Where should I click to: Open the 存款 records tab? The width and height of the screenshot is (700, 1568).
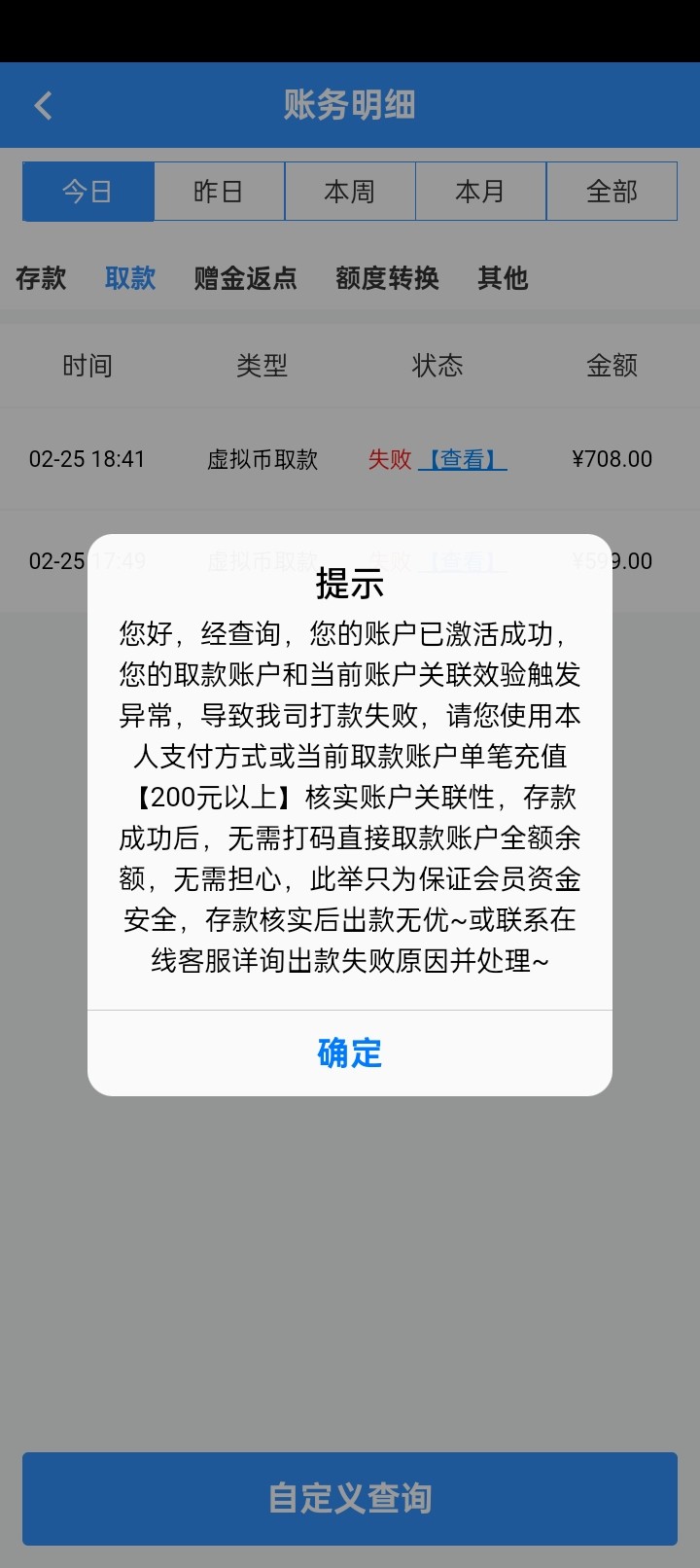pos(41,278)
